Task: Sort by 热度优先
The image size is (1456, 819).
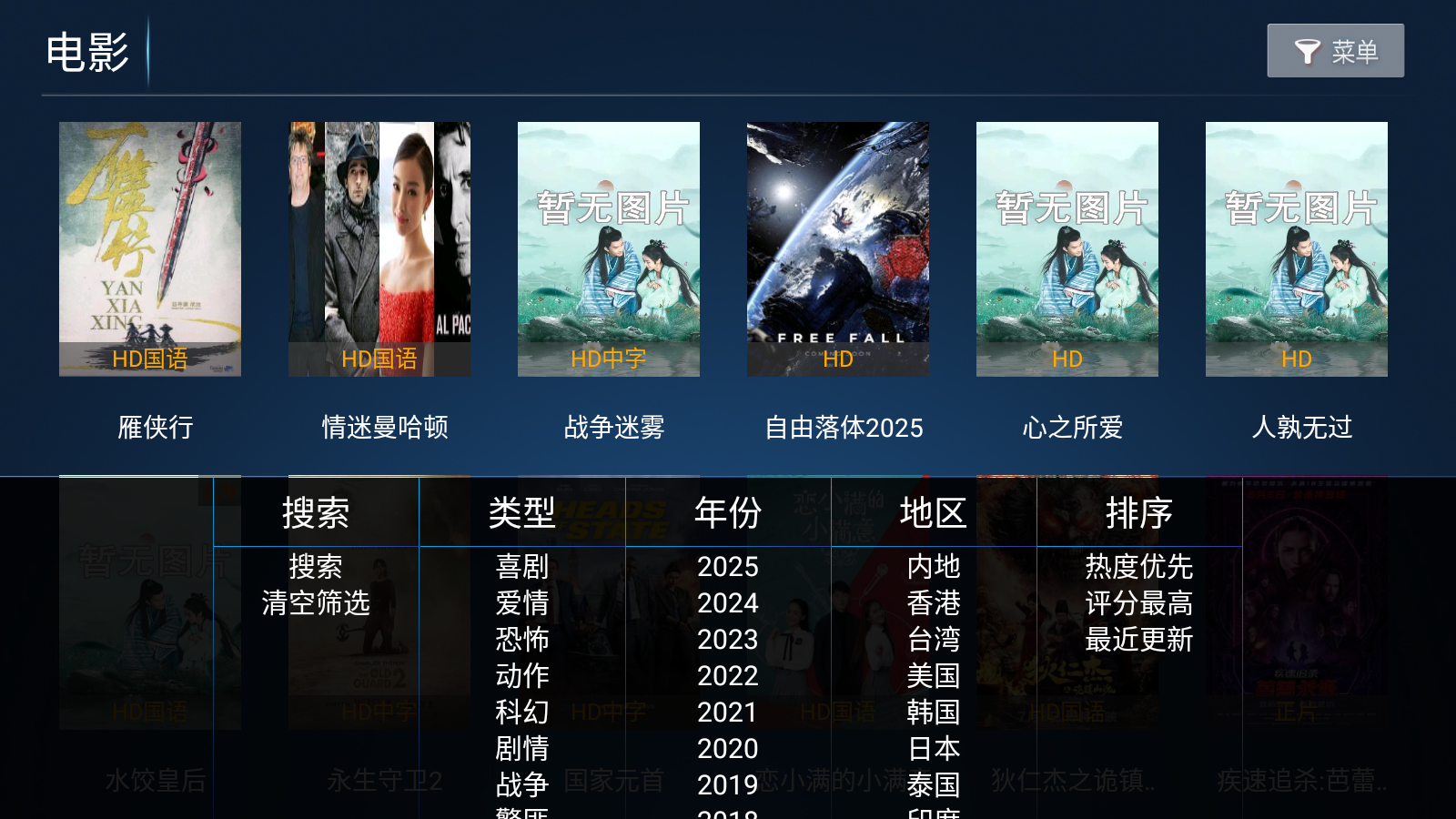Action: pos(1138,567)
